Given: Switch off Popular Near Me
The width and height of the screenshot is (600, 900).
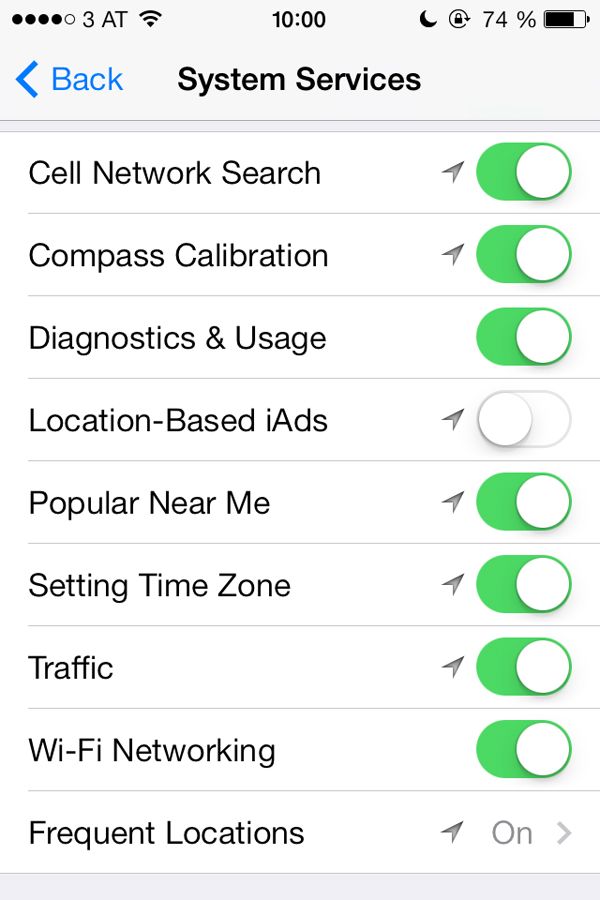Looking at the screenshot, I should 523,502.
